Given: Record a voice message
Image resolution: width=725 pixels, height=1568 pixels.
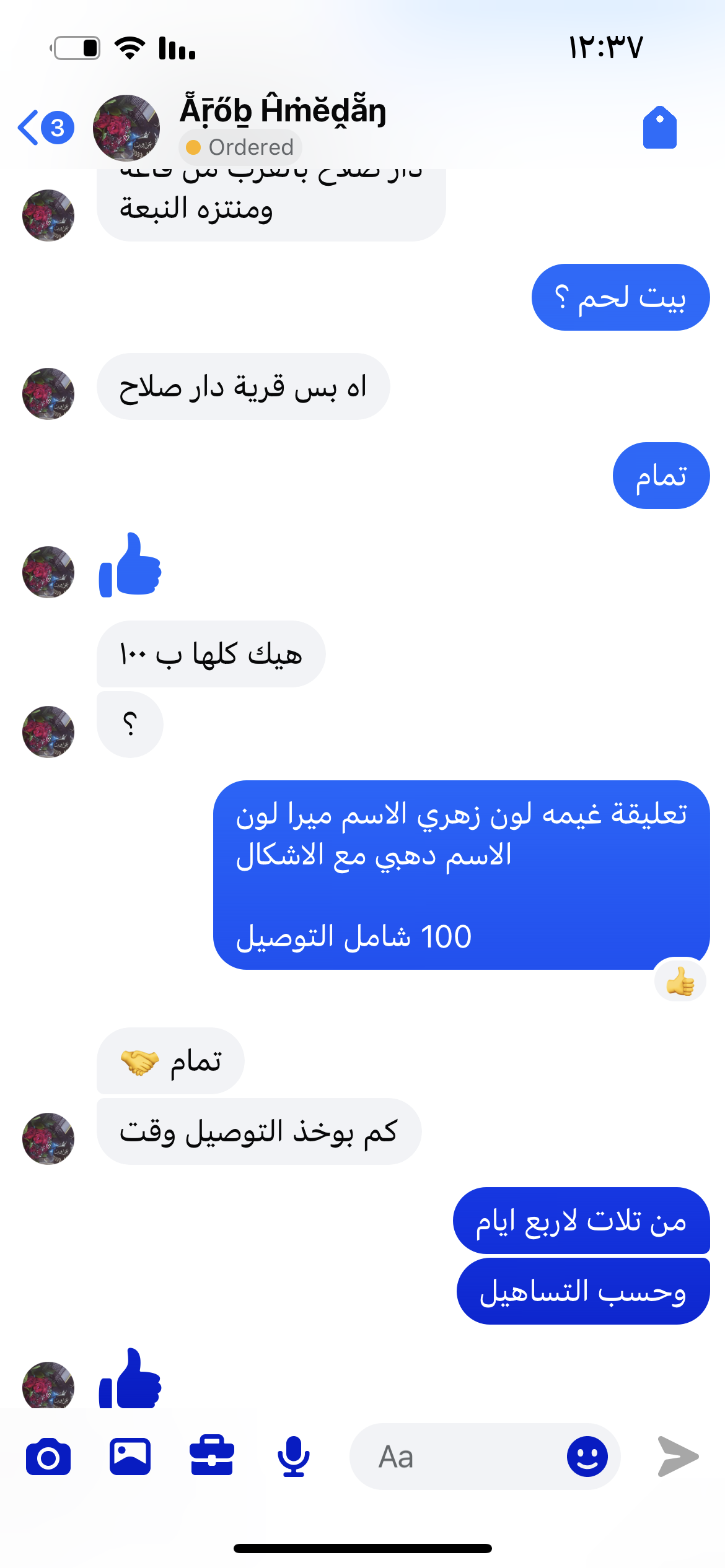Looking at the screenshot, I should (294, 1457).
